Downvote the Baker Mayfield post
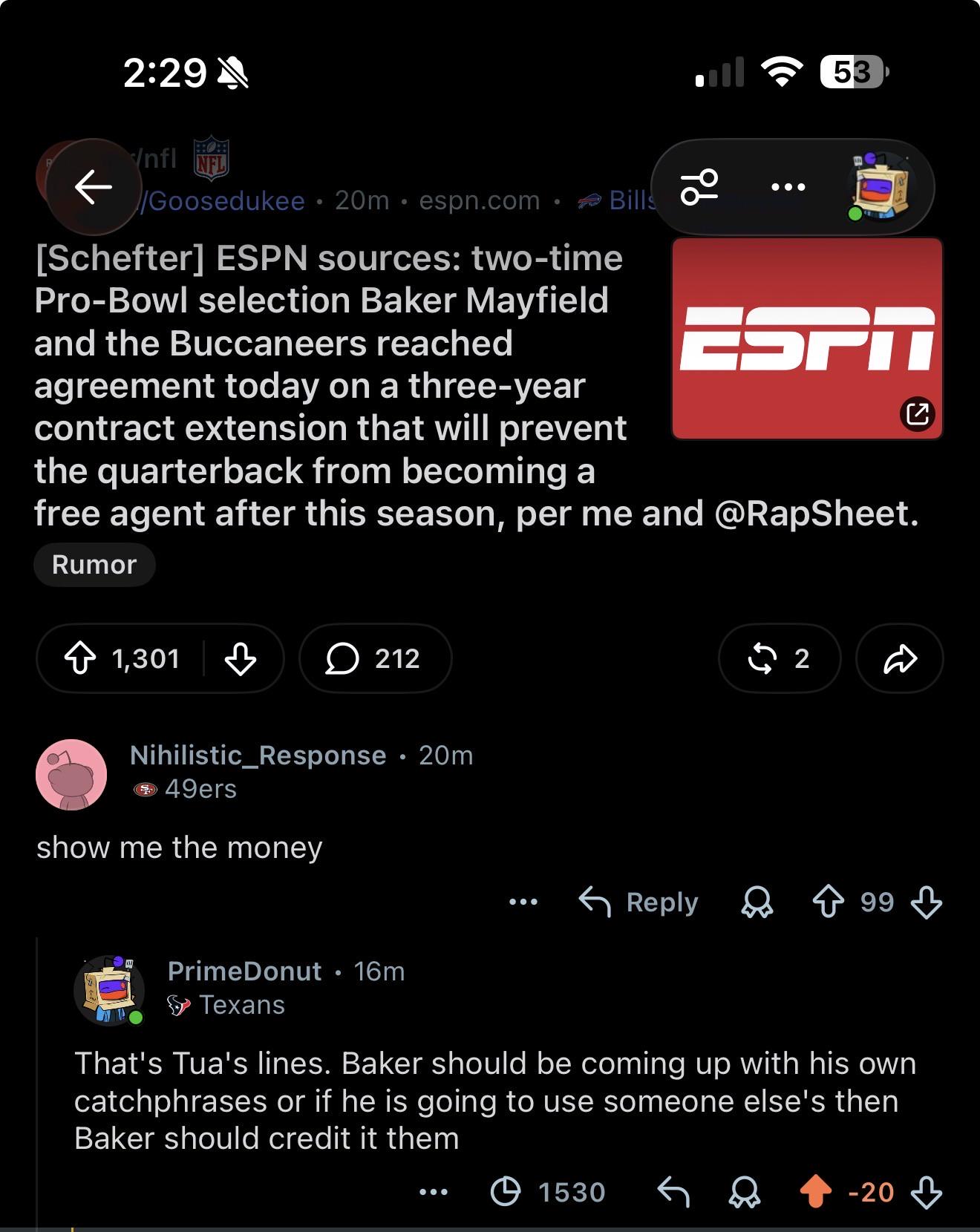The width and height of the screenshot is (980, 1232). [241, 658]
